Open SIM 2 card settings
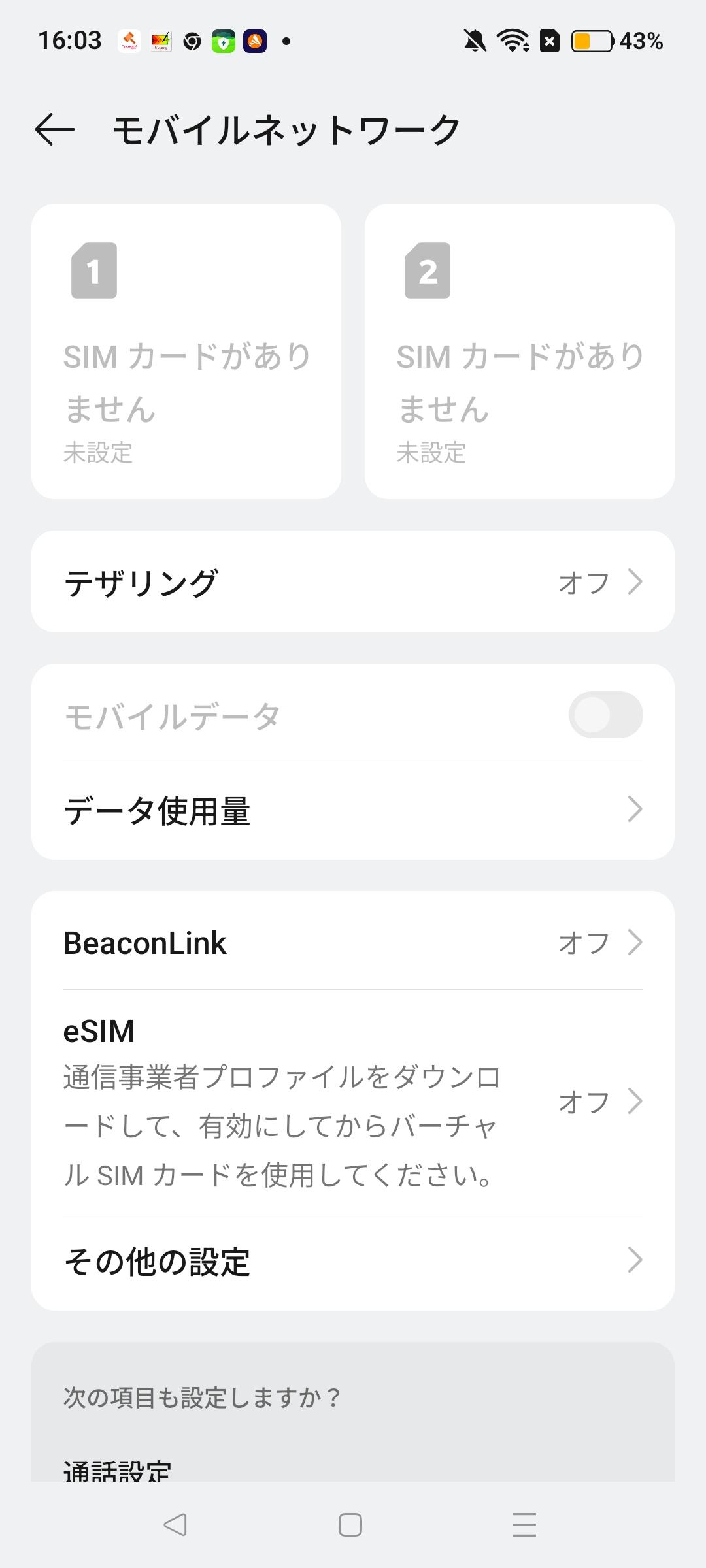The image size is (706, 1568). (x=520, y=351)
